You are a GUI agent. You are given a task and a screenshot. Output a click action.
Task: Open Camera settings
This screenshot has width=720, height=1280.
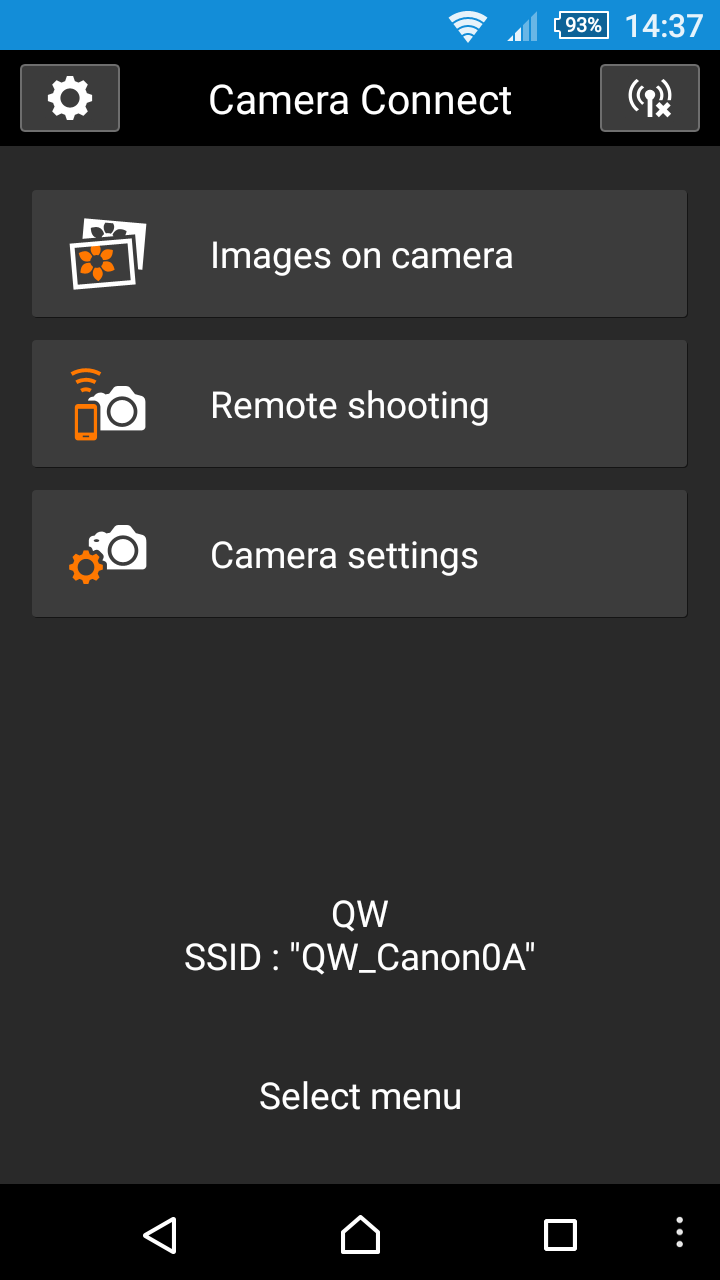pos(360,554)
